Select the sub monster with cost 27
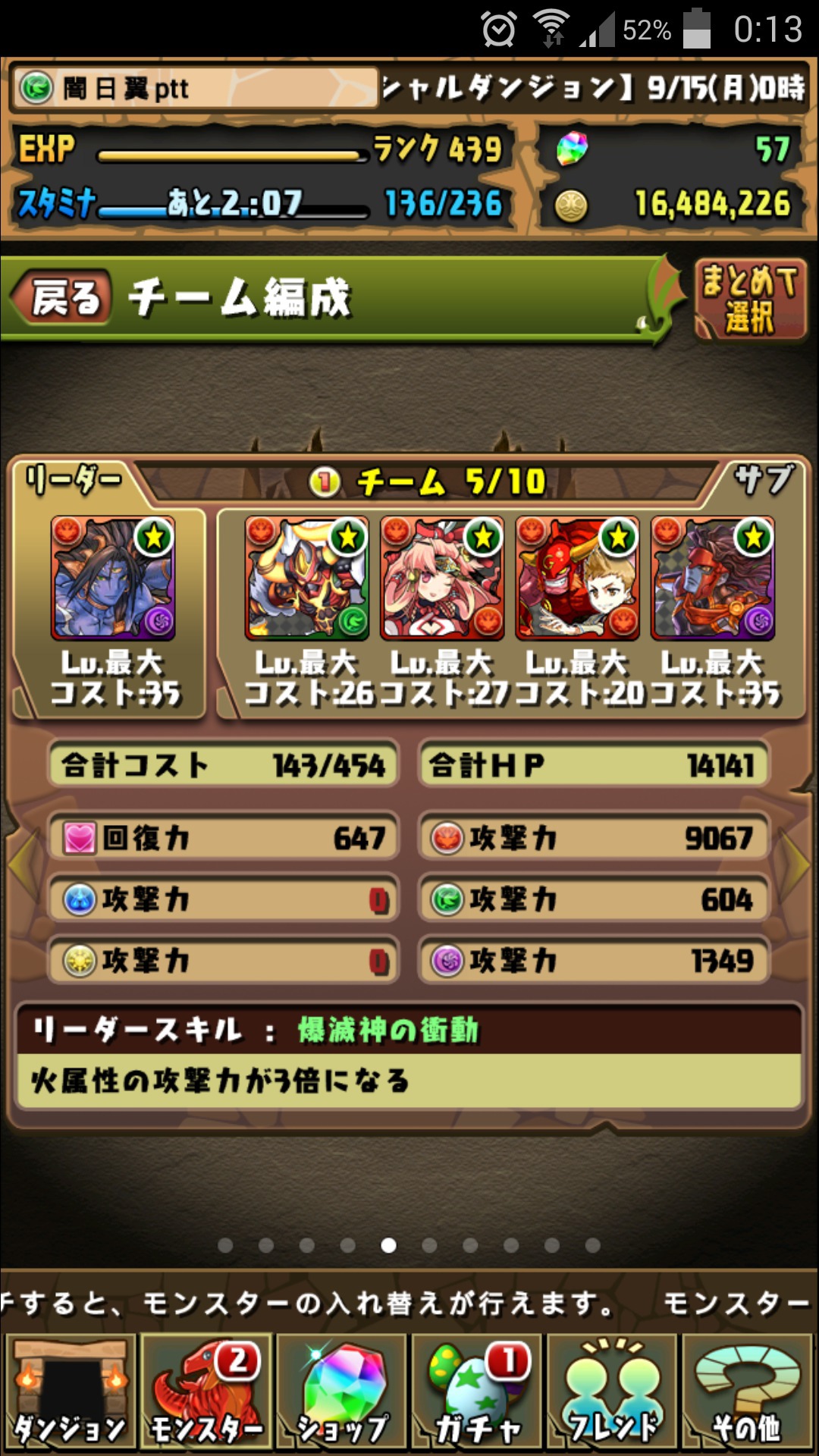This screenshot has width=819, height=1456. (442, 579)
